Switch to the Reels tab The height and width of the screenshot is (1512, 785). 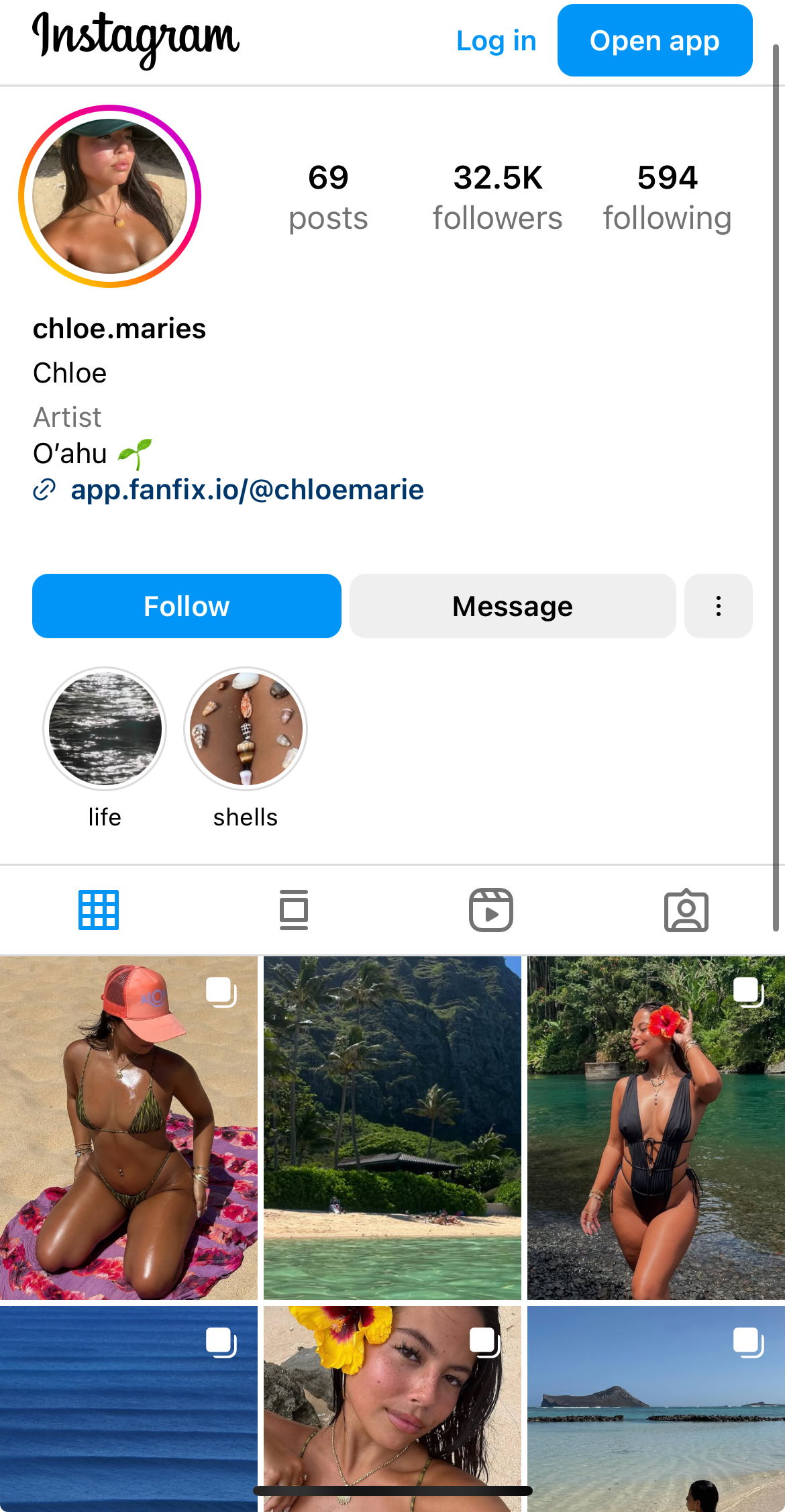click(x=490, y=910)
